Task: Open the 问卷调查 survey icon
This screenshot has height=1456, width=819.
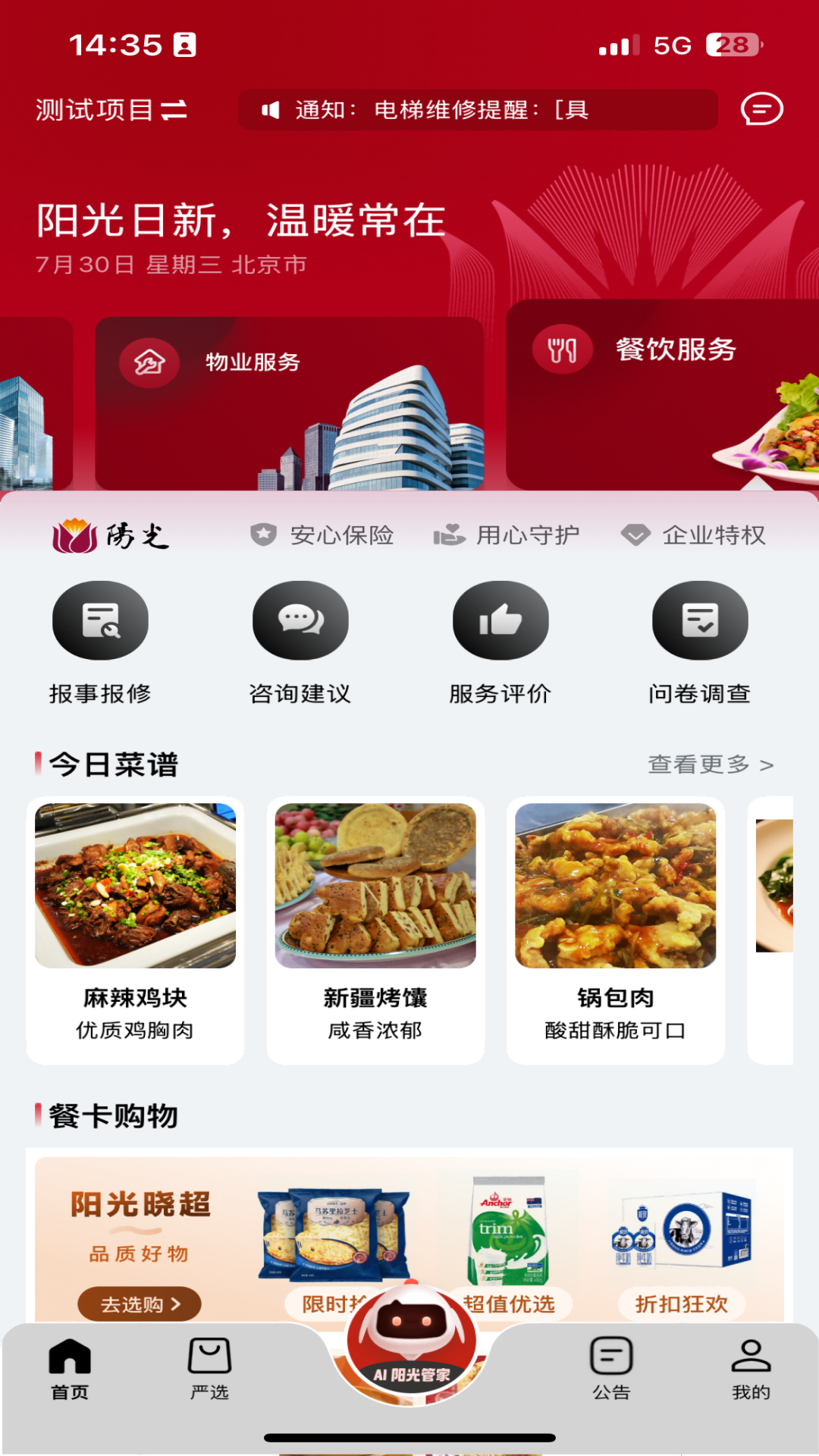Action: coord(700,620)
